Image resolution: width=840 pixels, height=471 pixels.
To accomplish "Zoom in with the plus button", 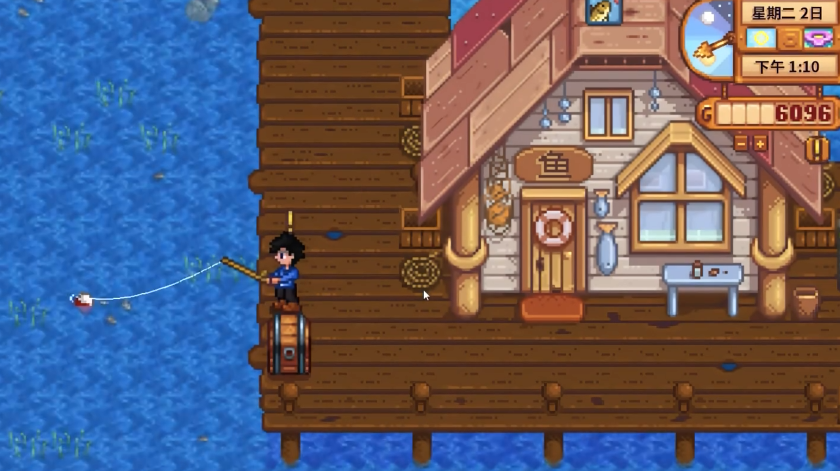I will point(759,143).
